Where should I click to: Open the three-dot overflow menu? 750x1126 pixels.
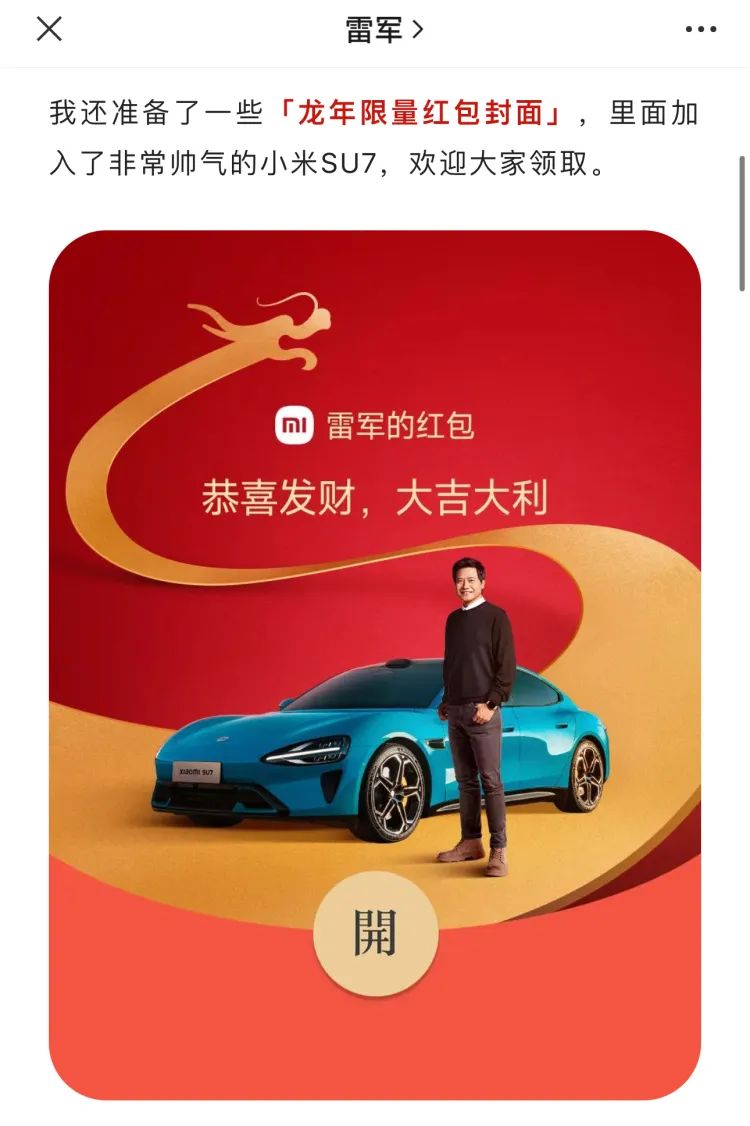pos(700,30)
